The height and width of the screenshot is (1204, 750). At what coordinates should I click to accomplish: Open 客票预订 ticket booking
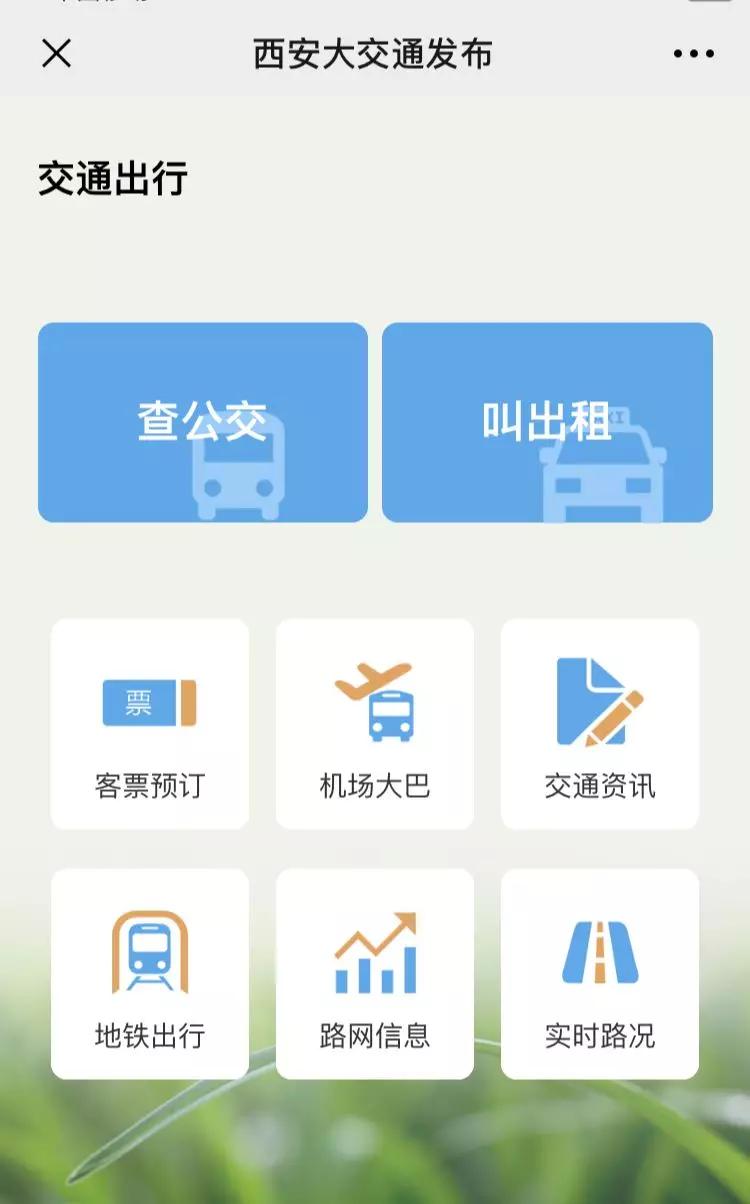pos(150,724)
